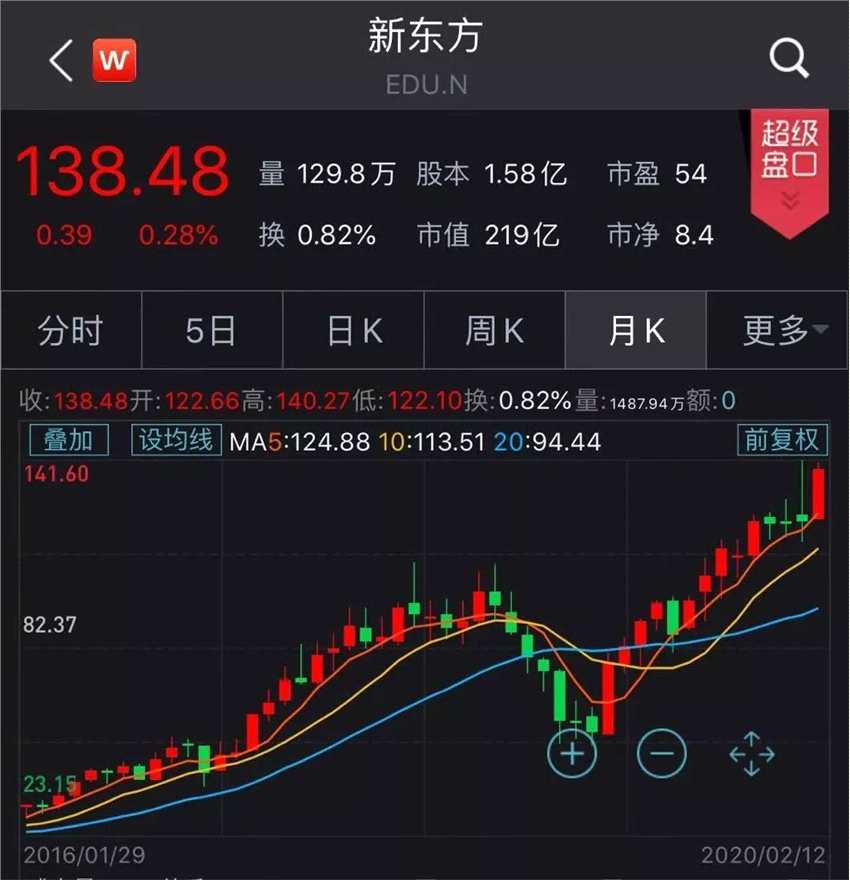Open 设均线 moving average settings
This screenshot has width=850, height=880.
(x=176, y=440)
